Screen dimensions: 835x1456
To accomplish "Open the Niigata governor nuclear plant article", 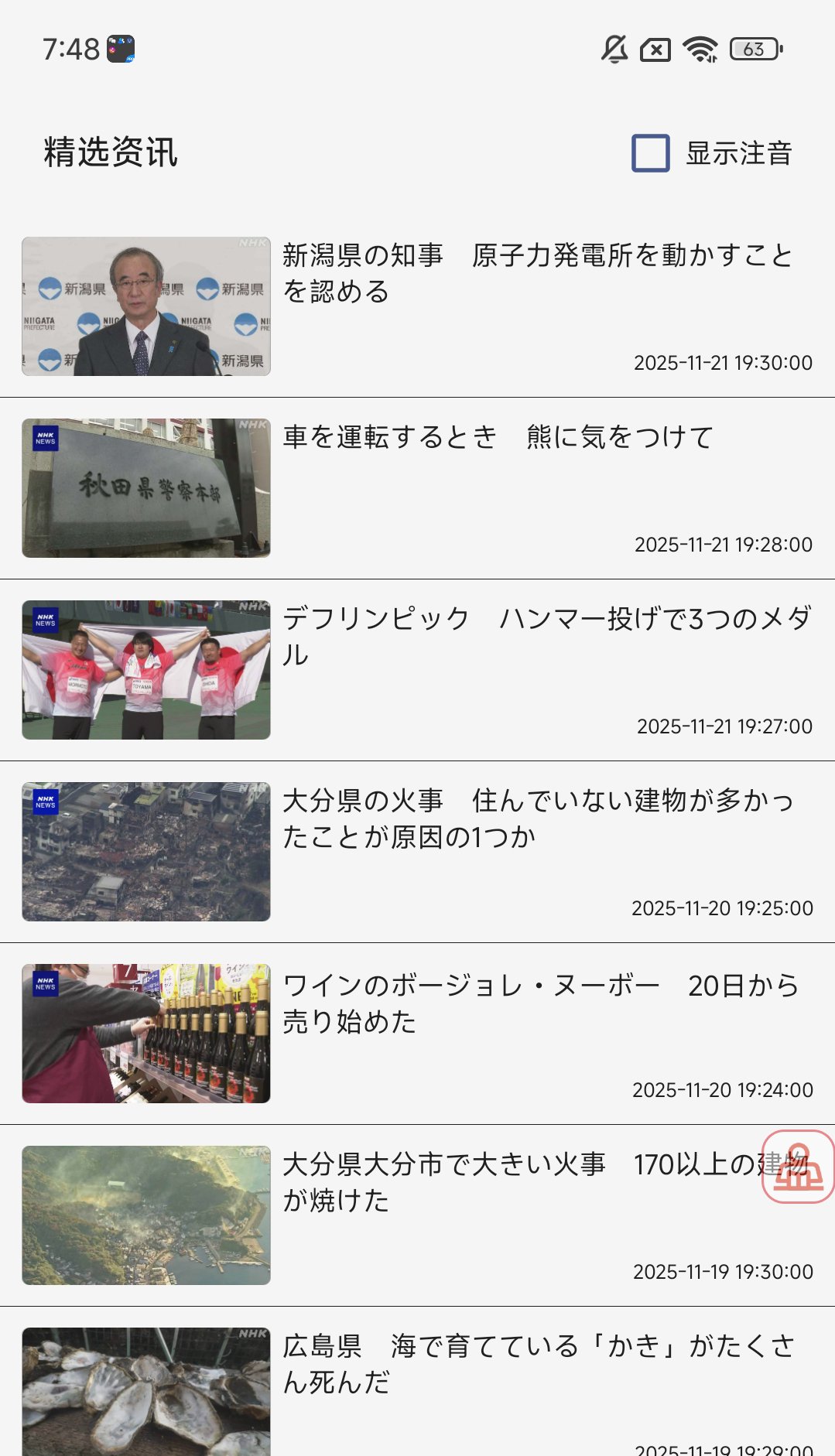I will tap(537, 273).
